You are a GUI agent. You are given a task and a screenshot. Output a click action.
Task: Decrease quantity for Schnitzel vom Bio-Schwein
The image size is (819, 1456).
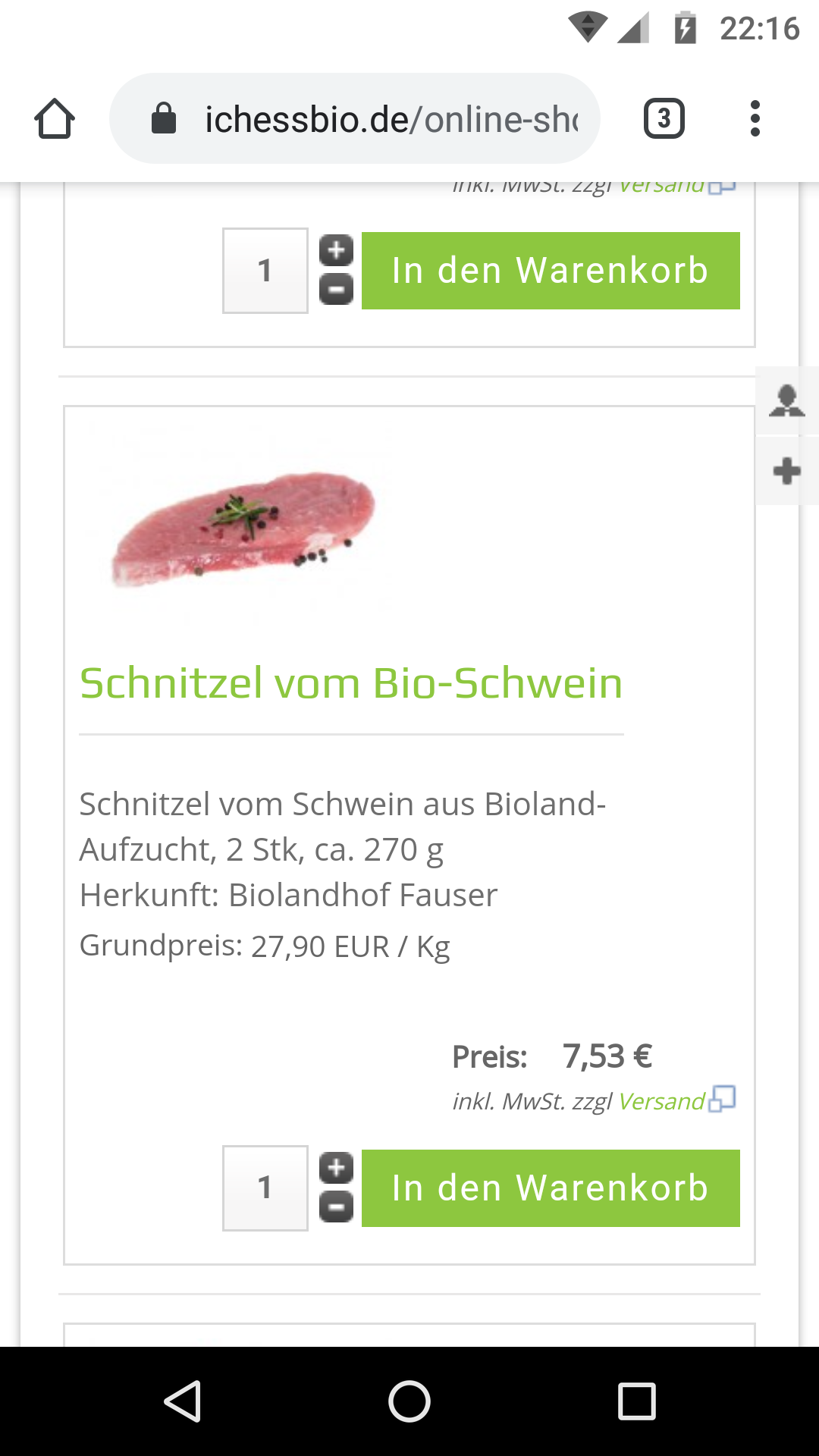(x=336, y=1207)
